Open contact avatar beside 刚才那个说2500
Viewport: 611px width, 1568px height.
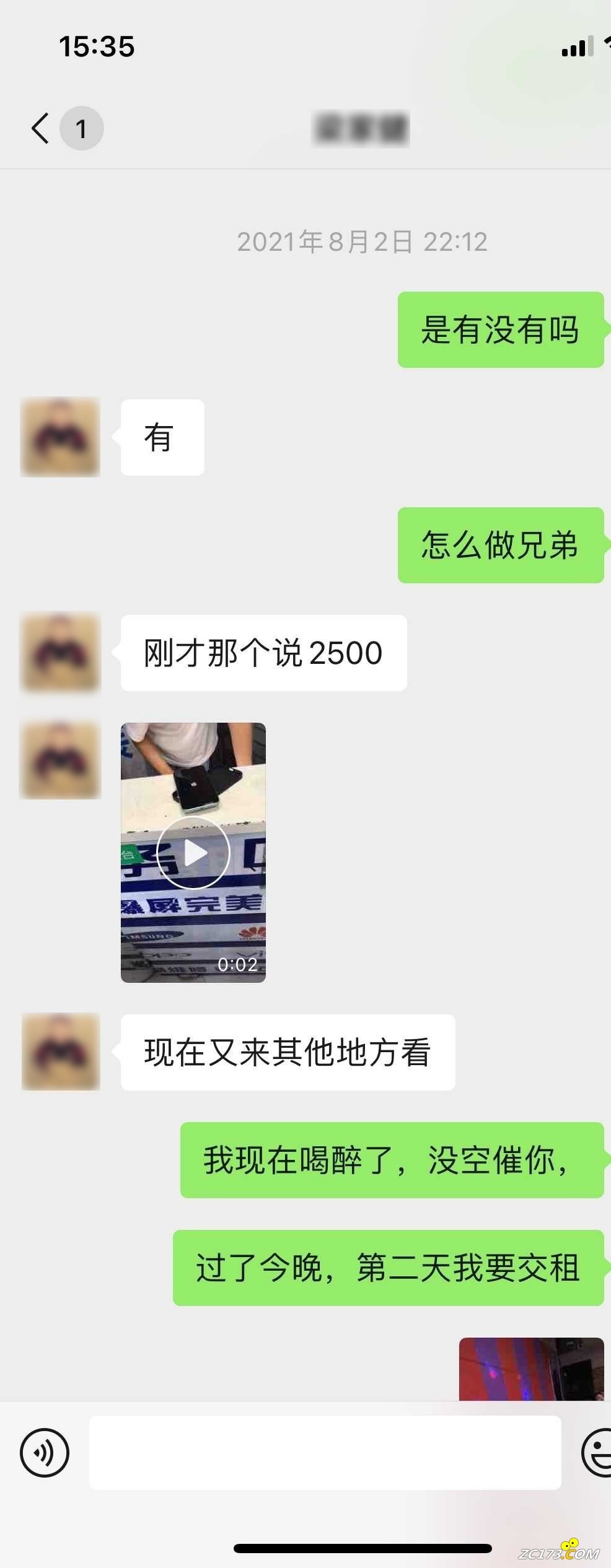tap(61, 652)
